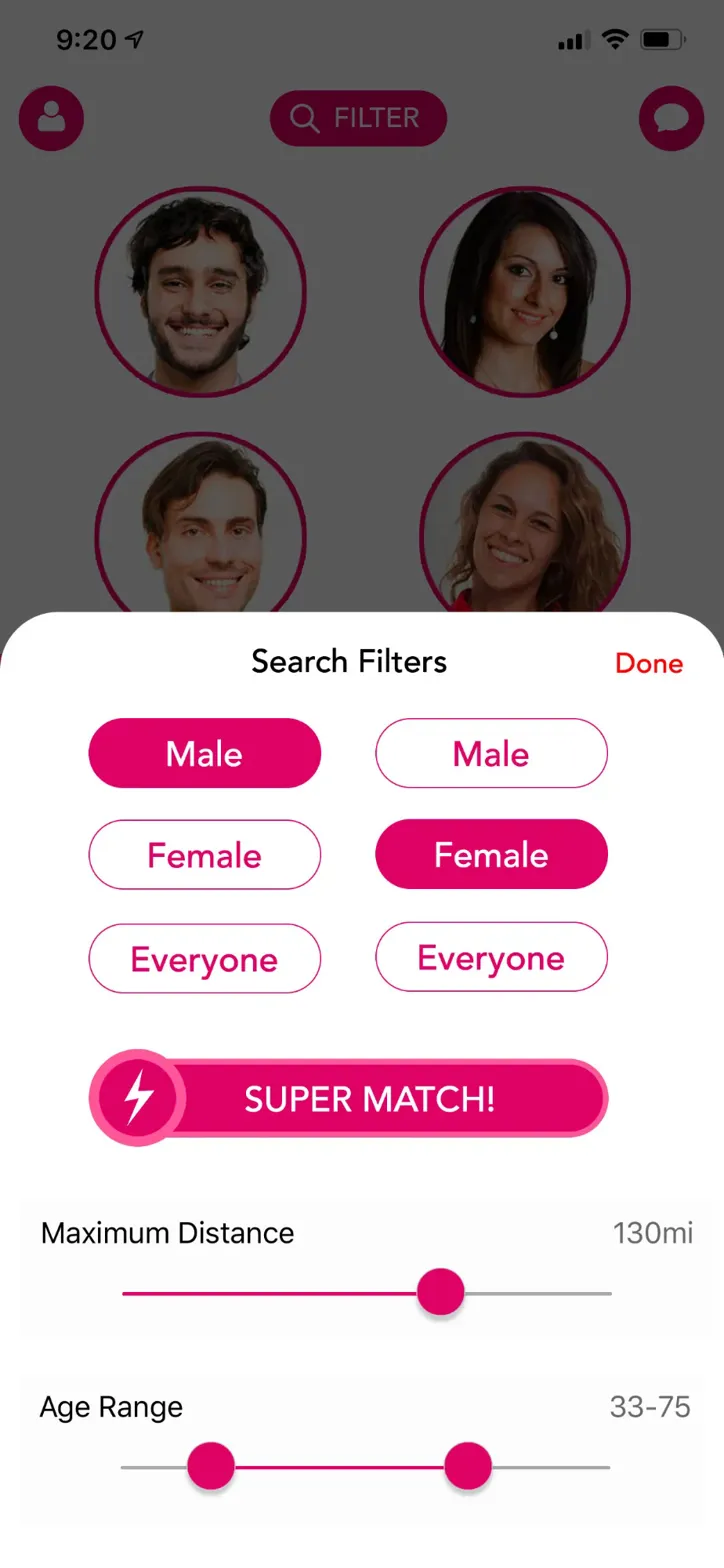Pick Everyone in the right column
Image resolution: width=724 pixels, height=1568 pixels.
pyautogui.click(x=491, y=957)
